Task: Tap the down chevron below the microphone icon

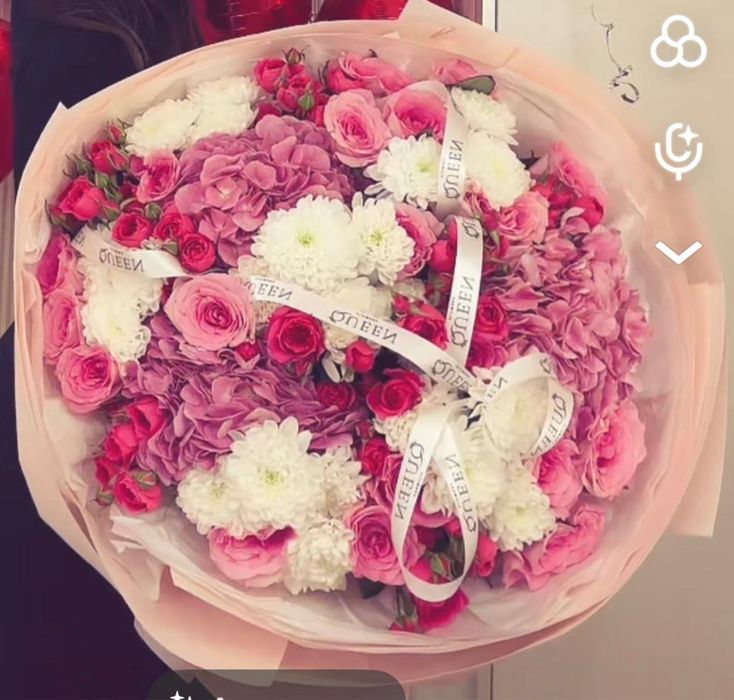Action: [678, 252]
